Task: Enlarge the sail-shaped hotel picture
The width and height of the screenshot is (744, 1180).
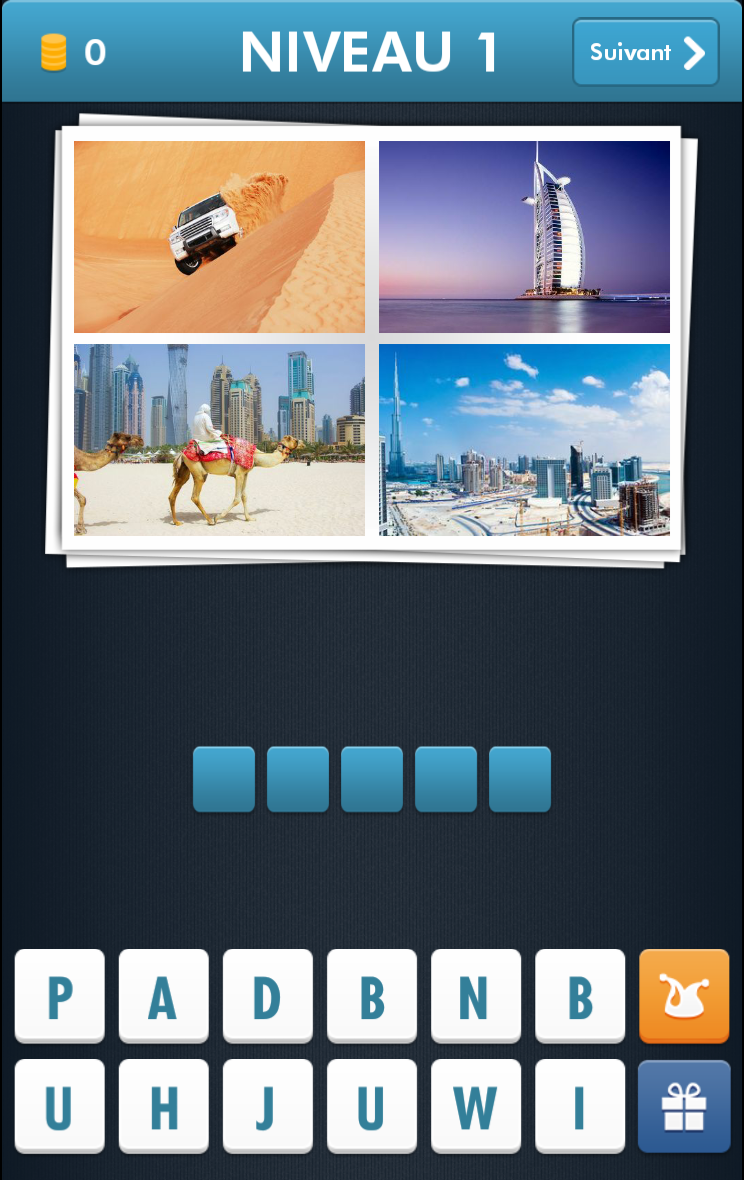Action: (x=524, y=237)
